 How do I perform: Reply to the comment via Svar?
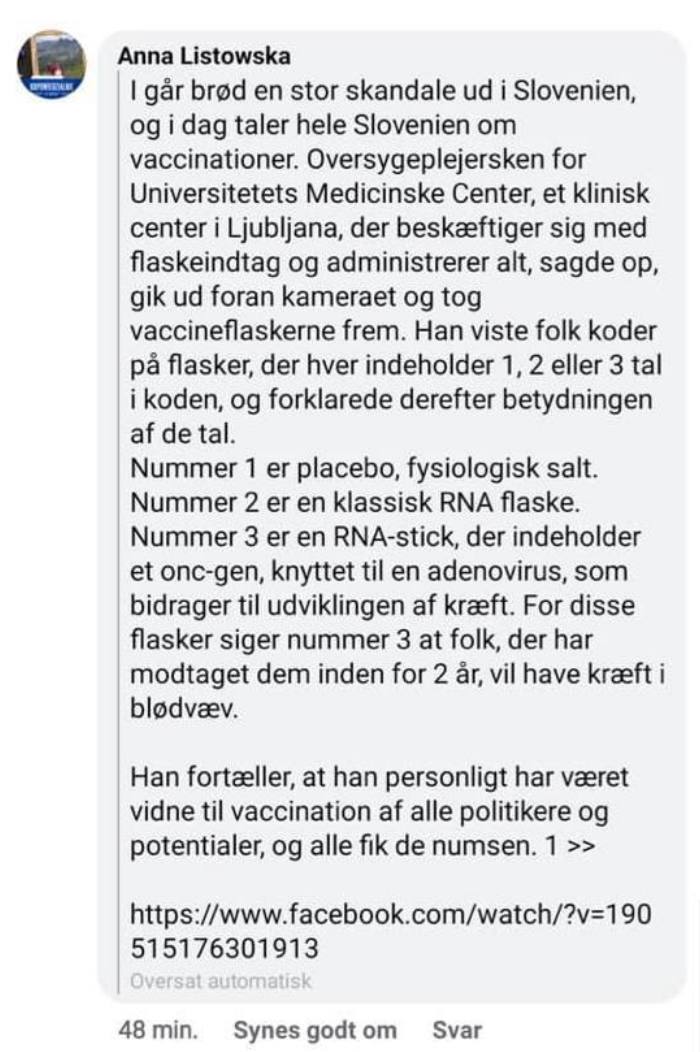coord(457,1030)
